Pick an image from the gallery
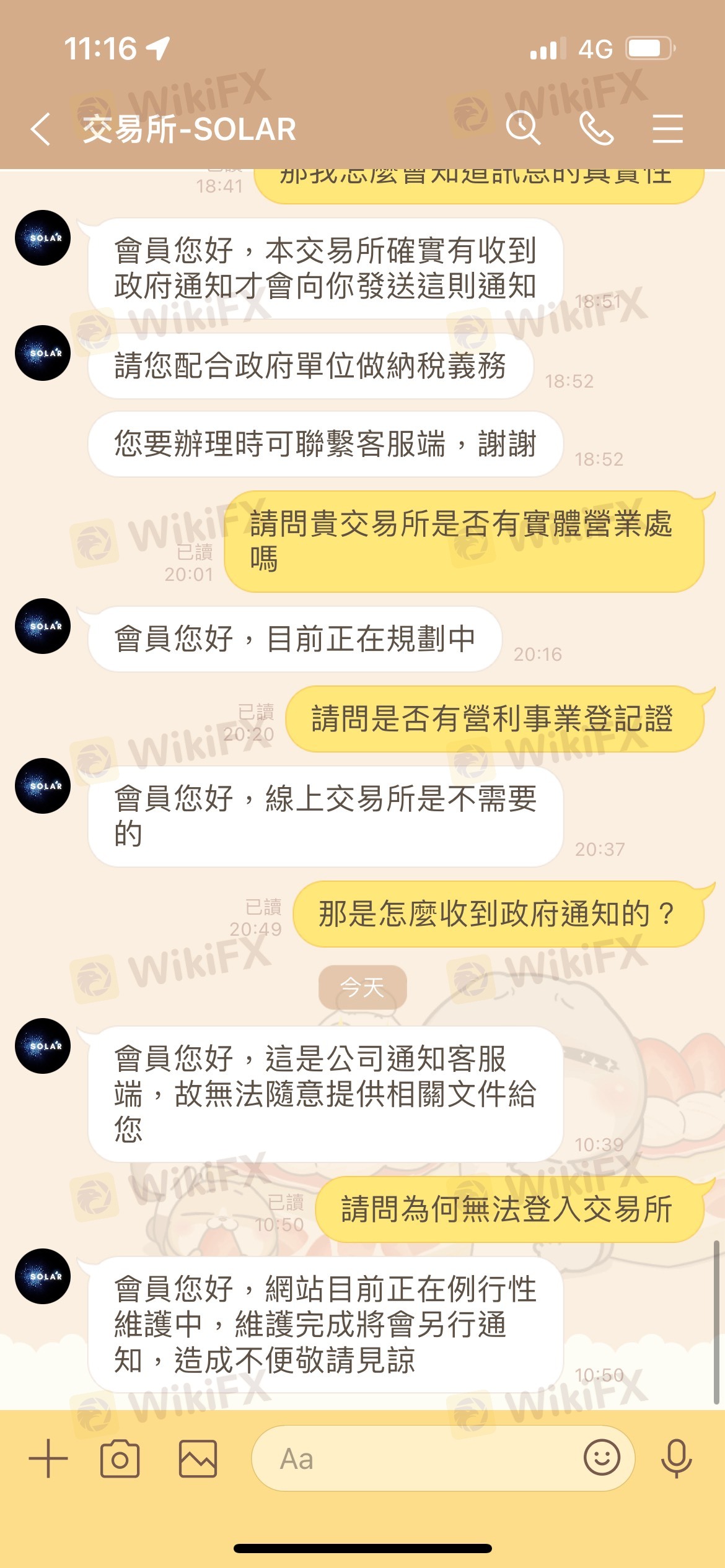725x1568 pixels. [198, 1459]
